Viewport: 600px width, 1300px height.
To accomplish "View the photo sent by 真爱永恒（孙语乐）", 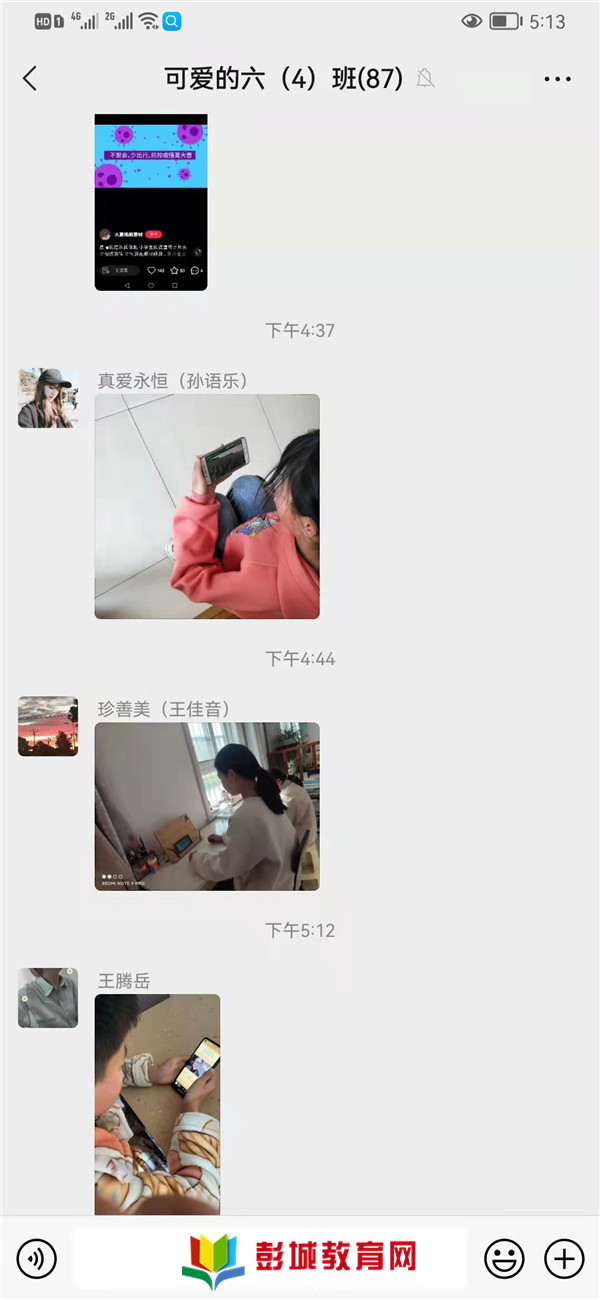I will (x=207, y=506).
